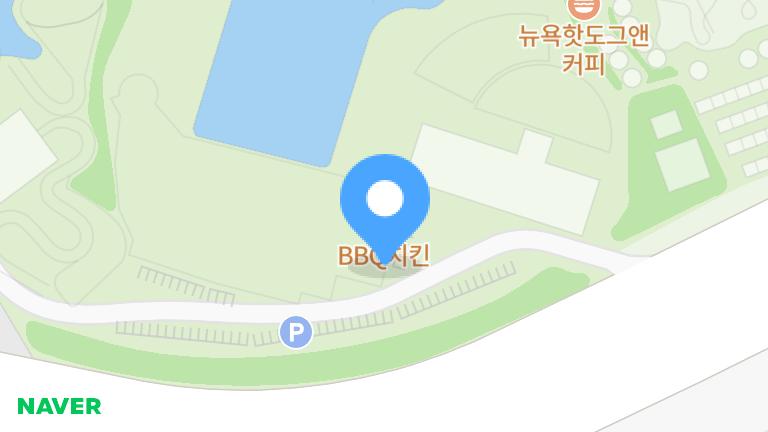Open the 뉴욕핫도그앤커피 place marker
768x432 pixels.
583,8
